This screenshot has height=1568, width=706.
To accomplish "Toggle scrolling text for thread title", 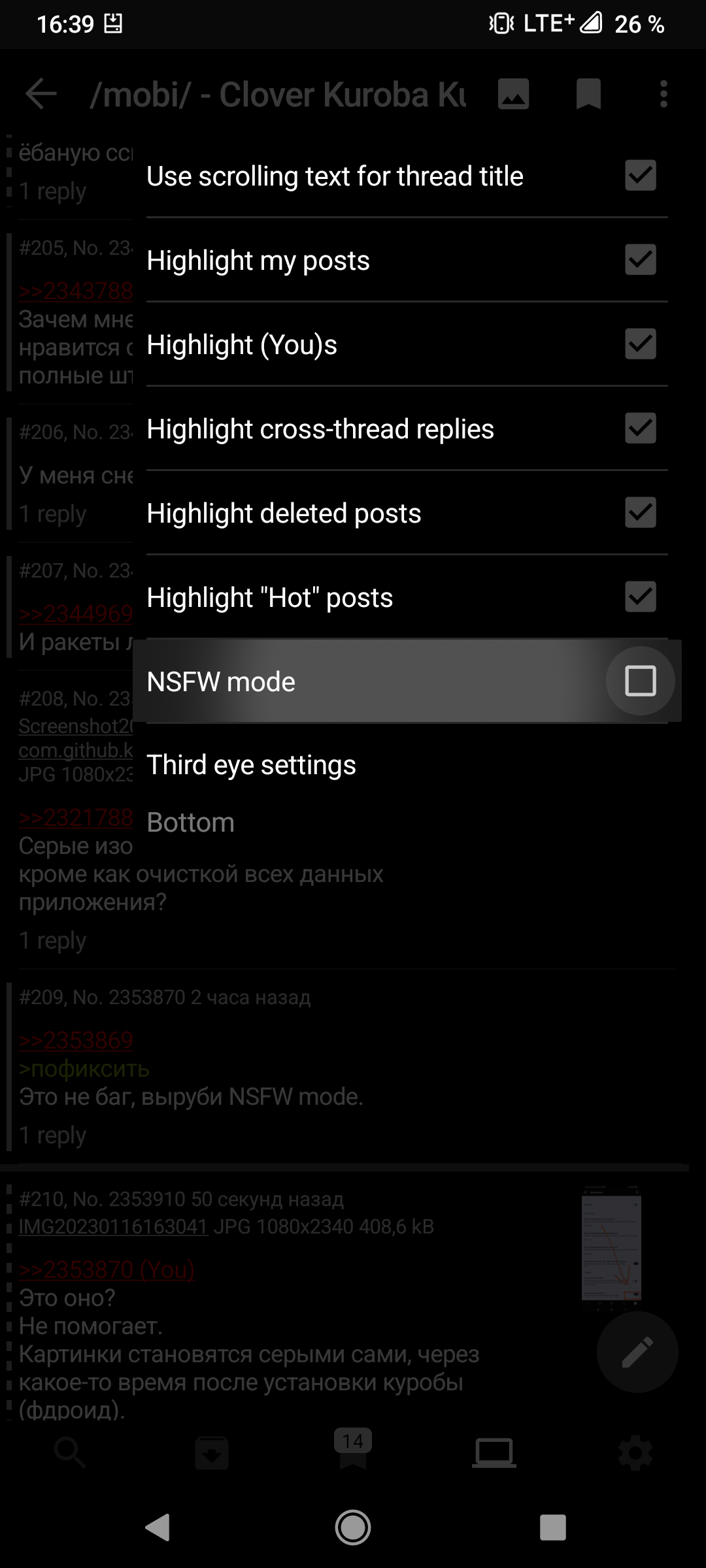I will click(640, 176).
